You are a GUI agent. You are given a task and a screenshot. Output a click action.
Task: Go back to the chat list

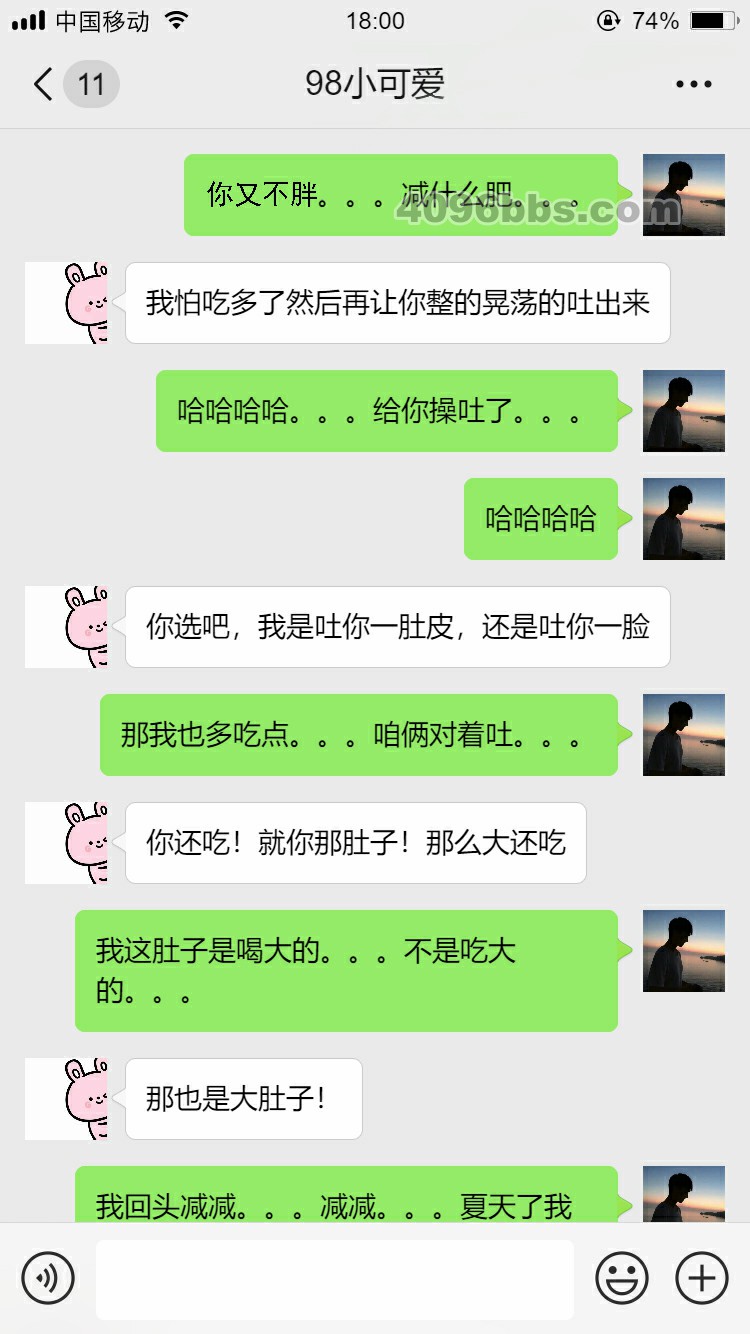(x=44, y=84)
